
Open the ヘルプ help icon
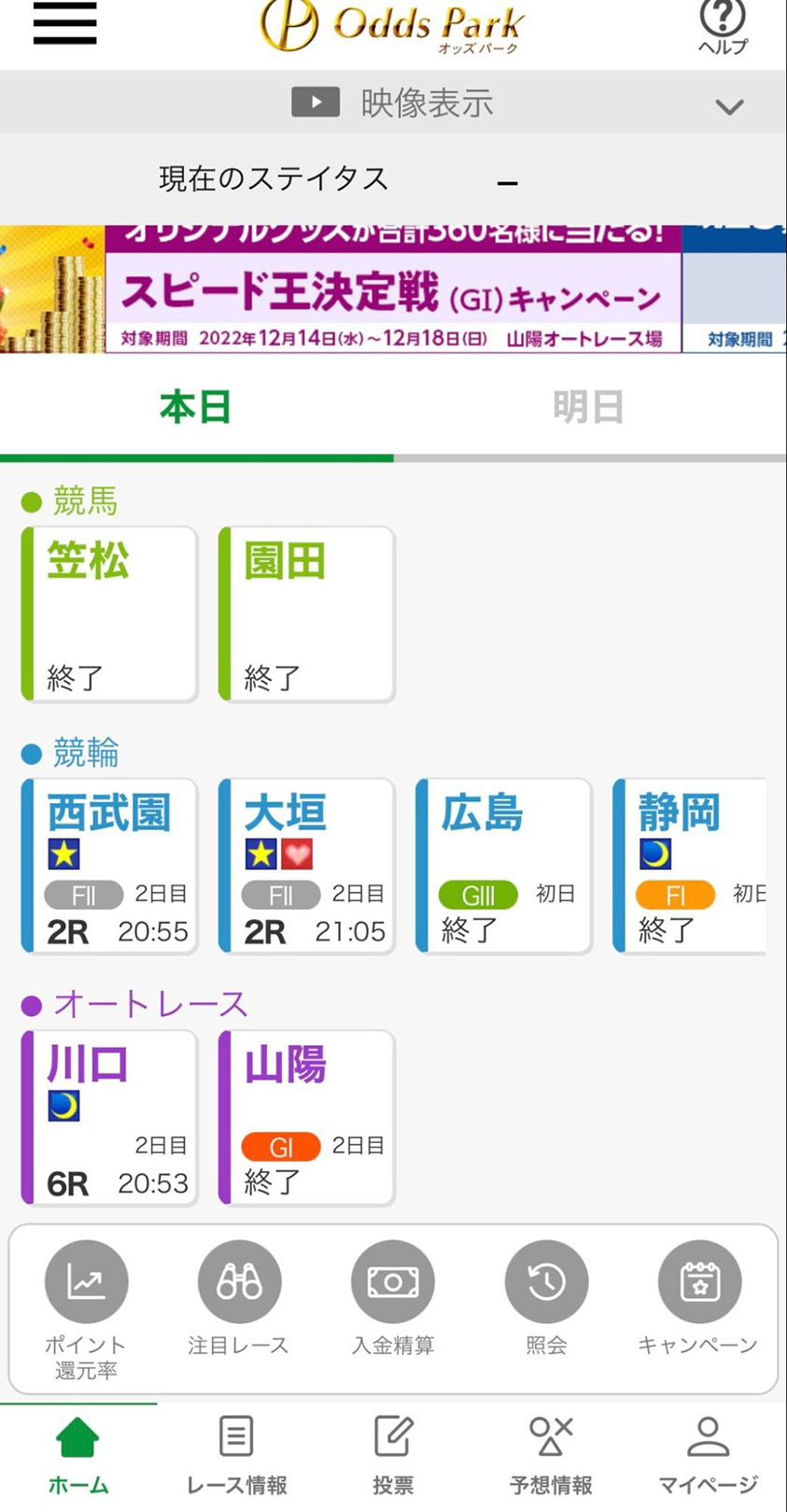pos(723,27)
